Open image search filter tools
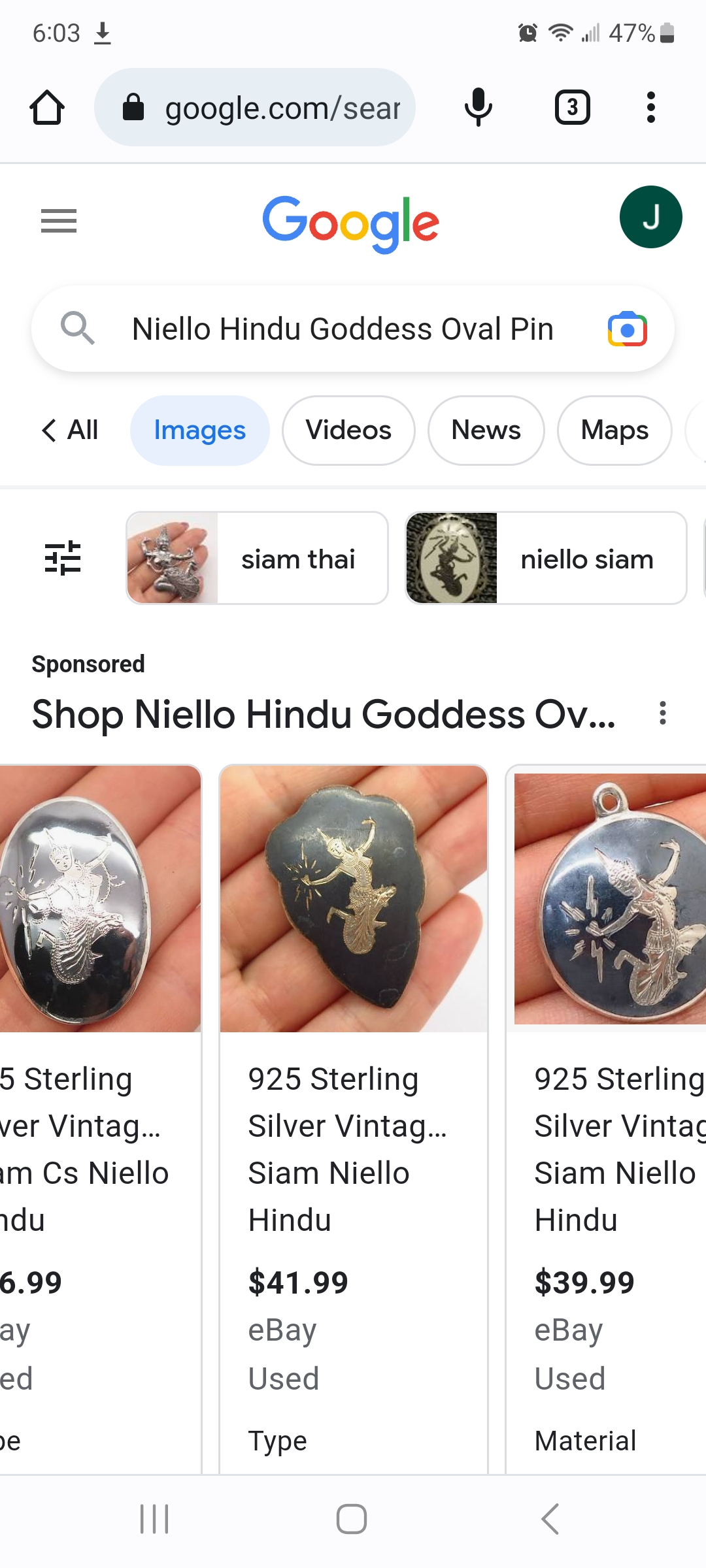The image size is (706, 1568). click(63, 558)
